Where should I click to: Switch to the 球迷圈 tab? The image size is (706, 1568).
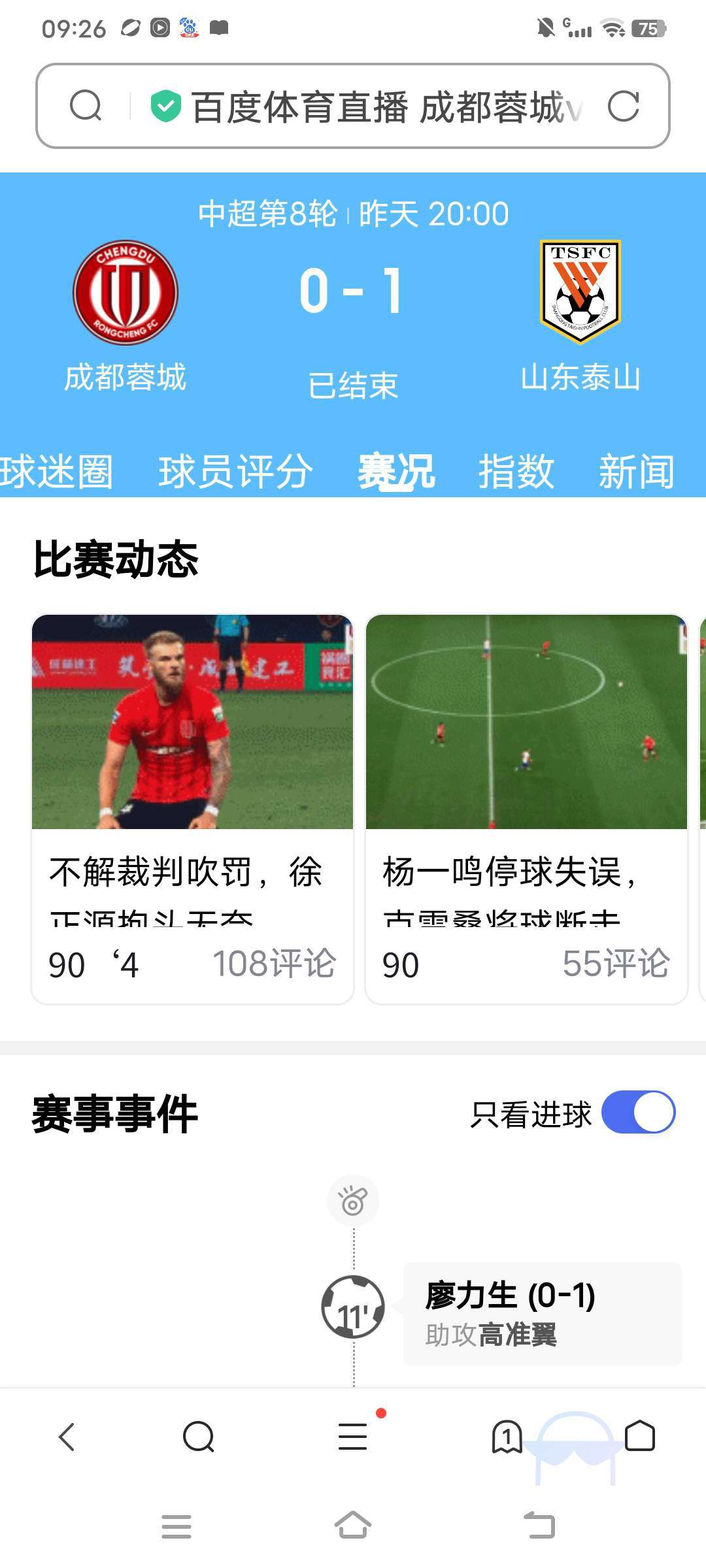pos(56,471)
